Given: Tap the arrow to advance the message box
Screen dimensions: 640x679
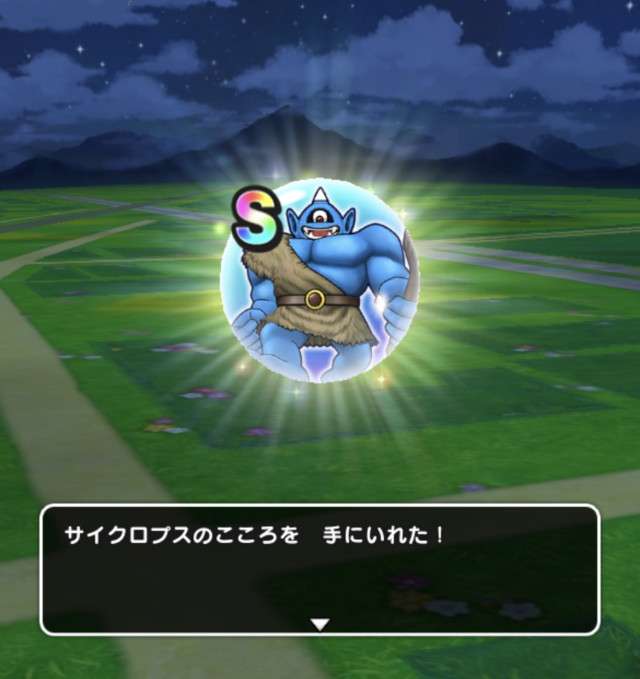Looking at the screenshot, I should click(x=319, y=623).
